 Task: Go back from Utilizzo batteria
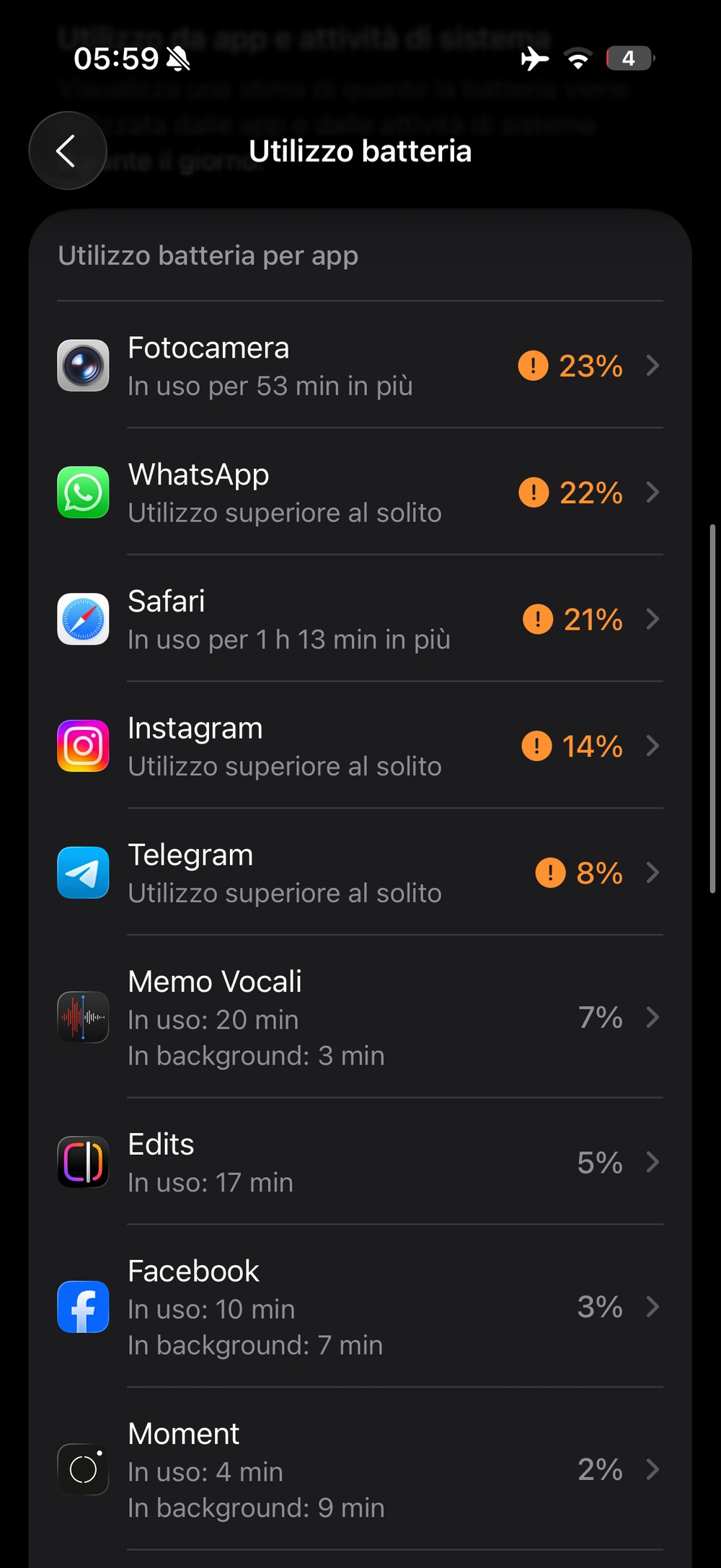point(67,151)
